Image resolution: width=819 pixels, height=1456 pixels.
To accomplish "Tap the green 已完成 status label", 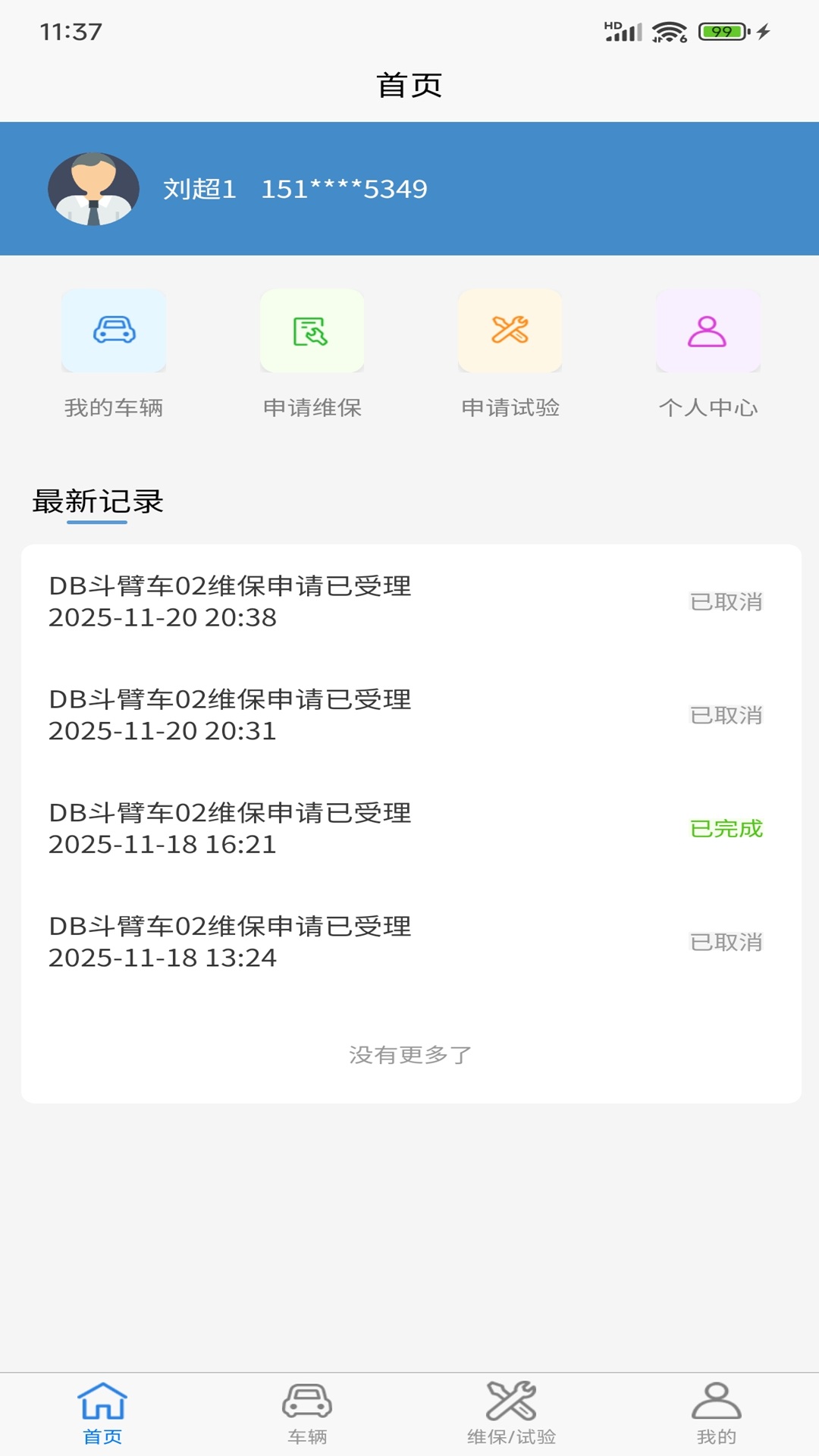I will coord(726,828).
